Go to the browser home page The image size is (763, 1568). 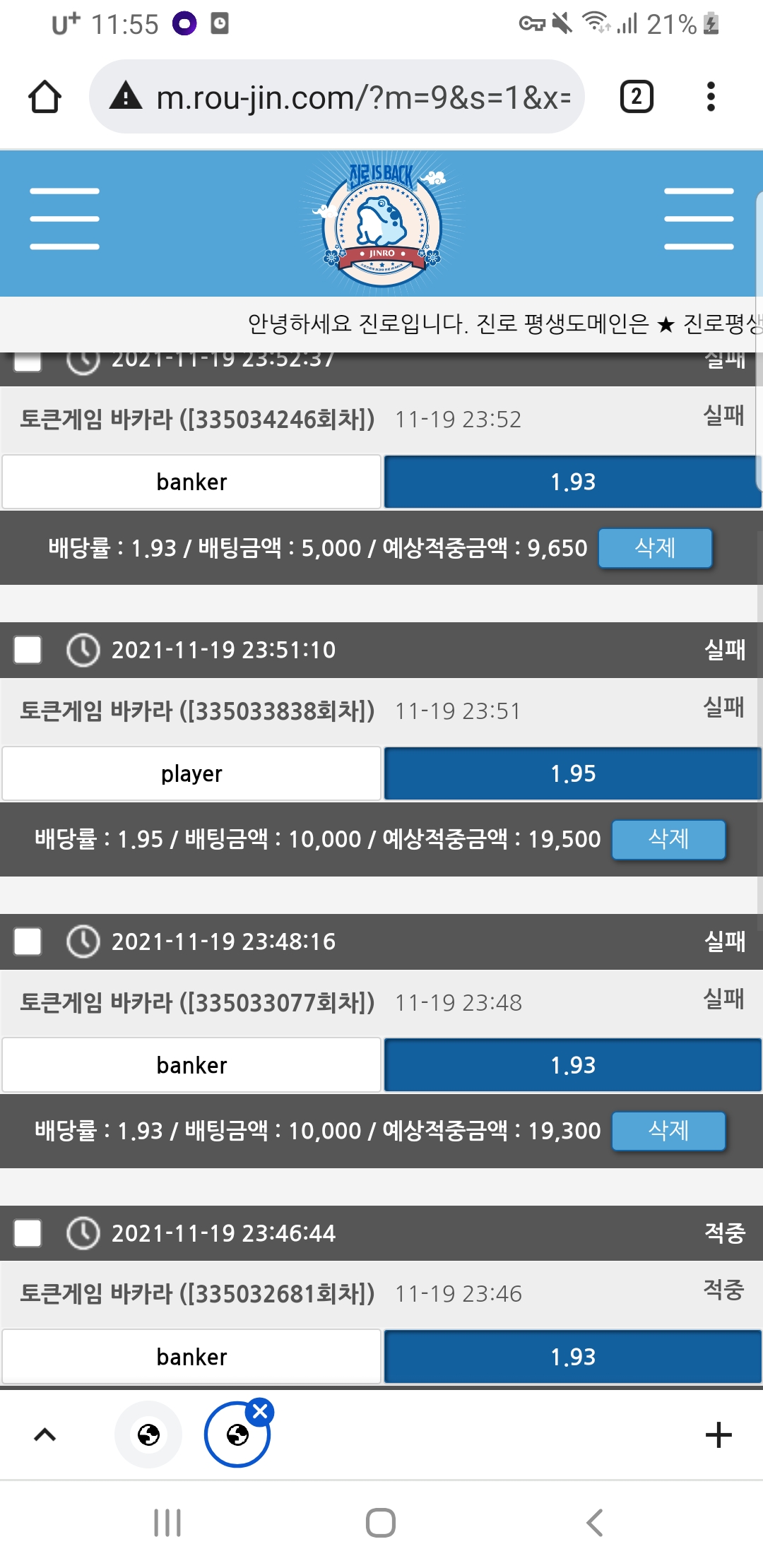click(45, 97)
